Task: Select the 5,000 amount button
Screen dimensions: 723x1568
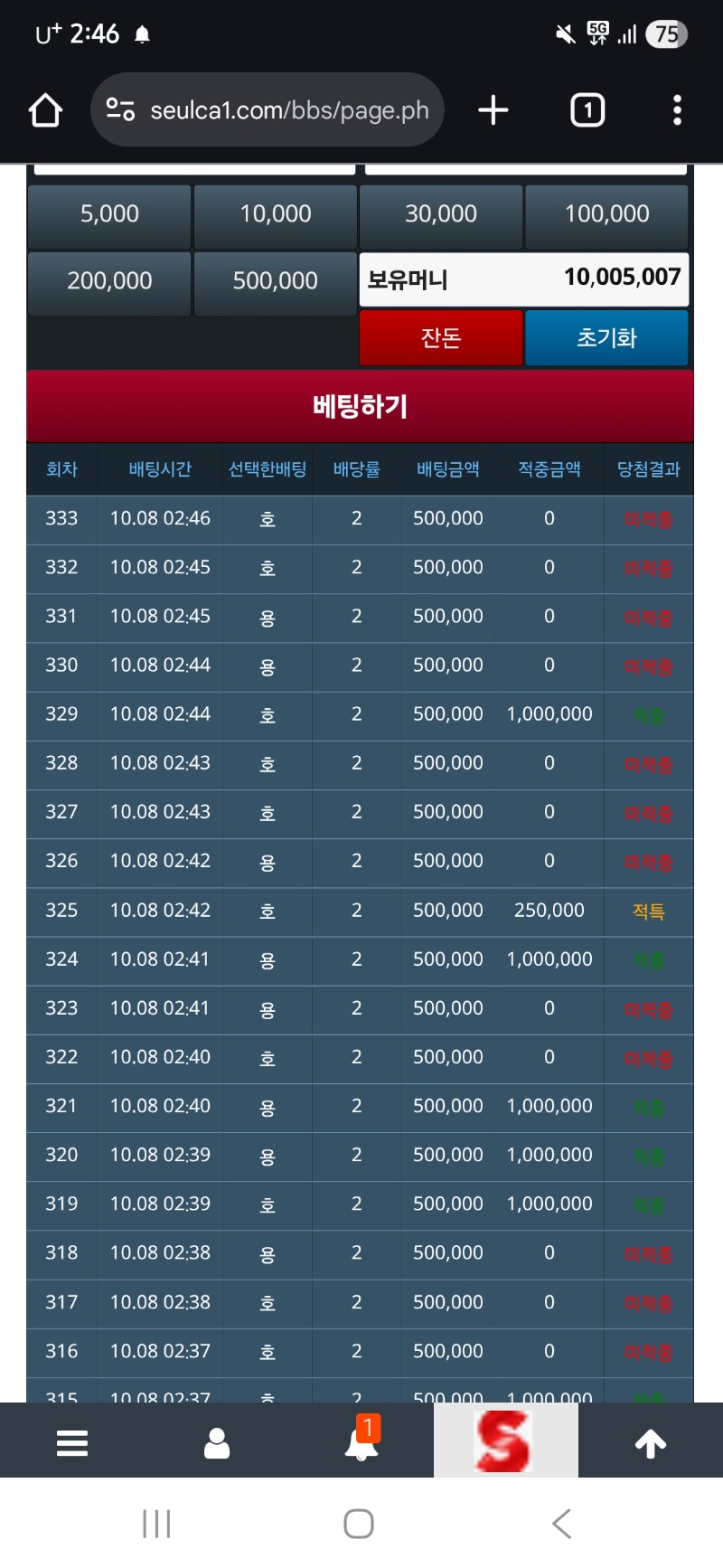Action: click(109, 215)
